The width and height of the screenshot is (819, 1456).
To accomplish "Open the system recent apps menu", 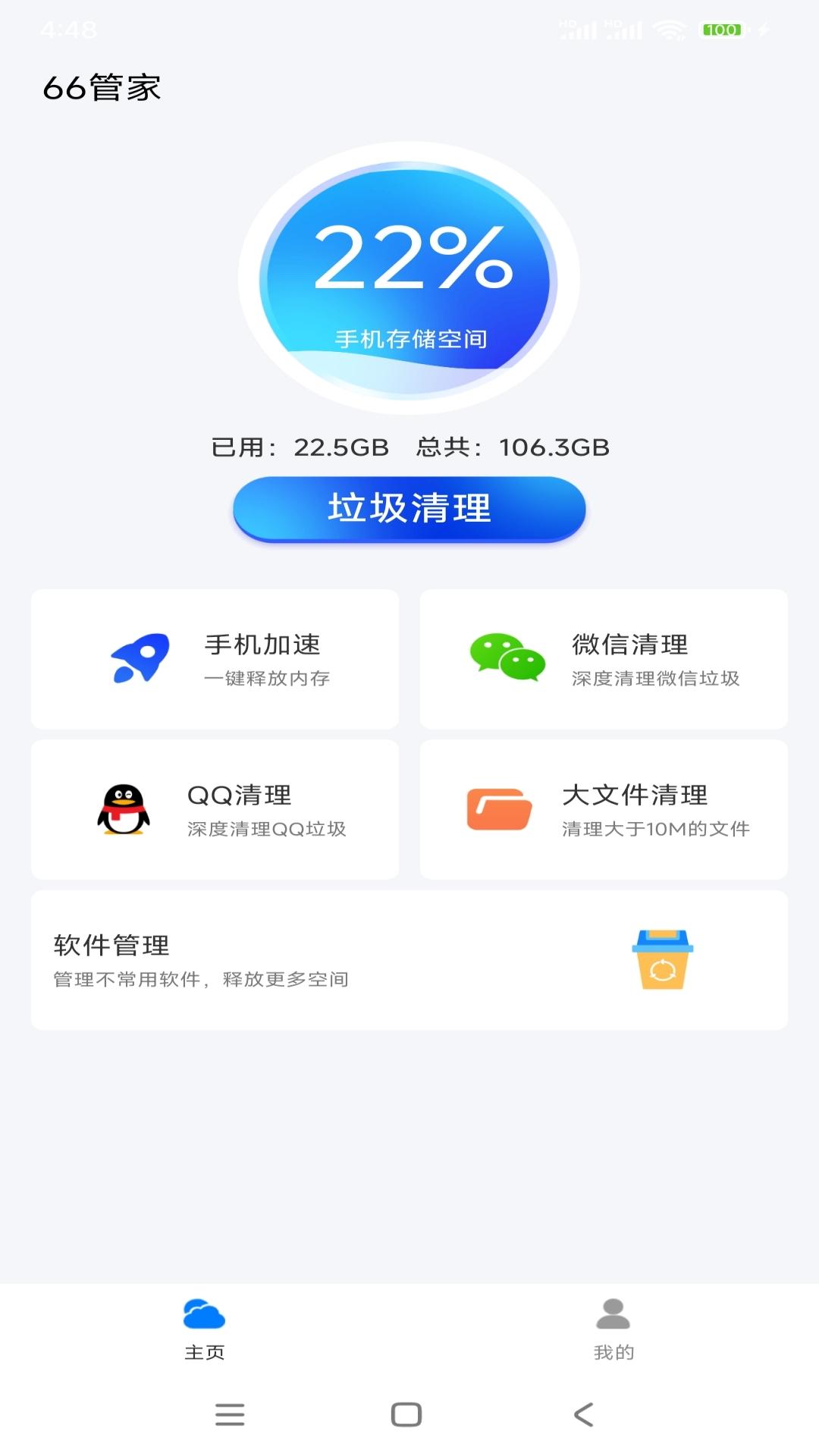I will (x=230, y=1414).
